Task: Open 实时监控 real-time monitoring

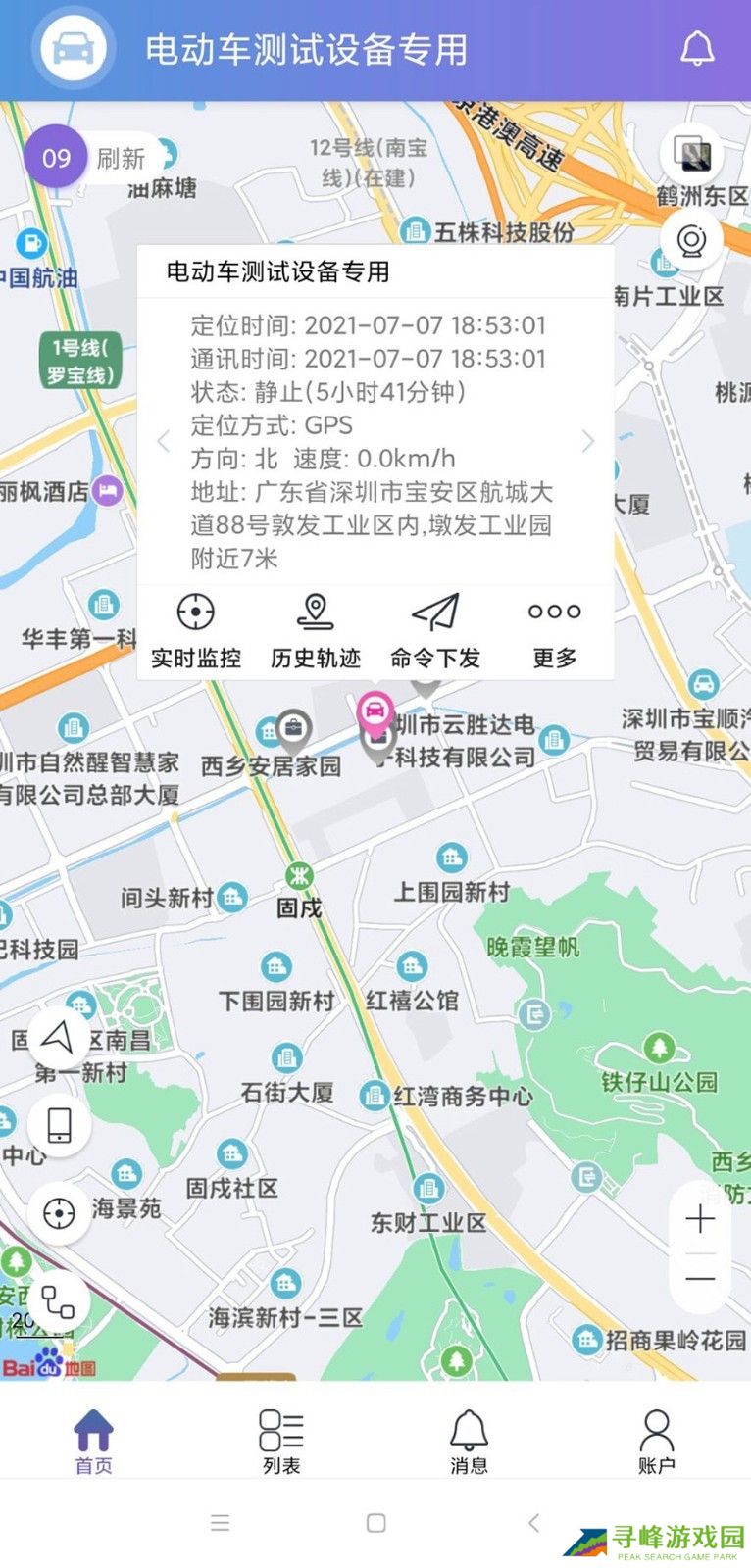Action: pos(196,632)
